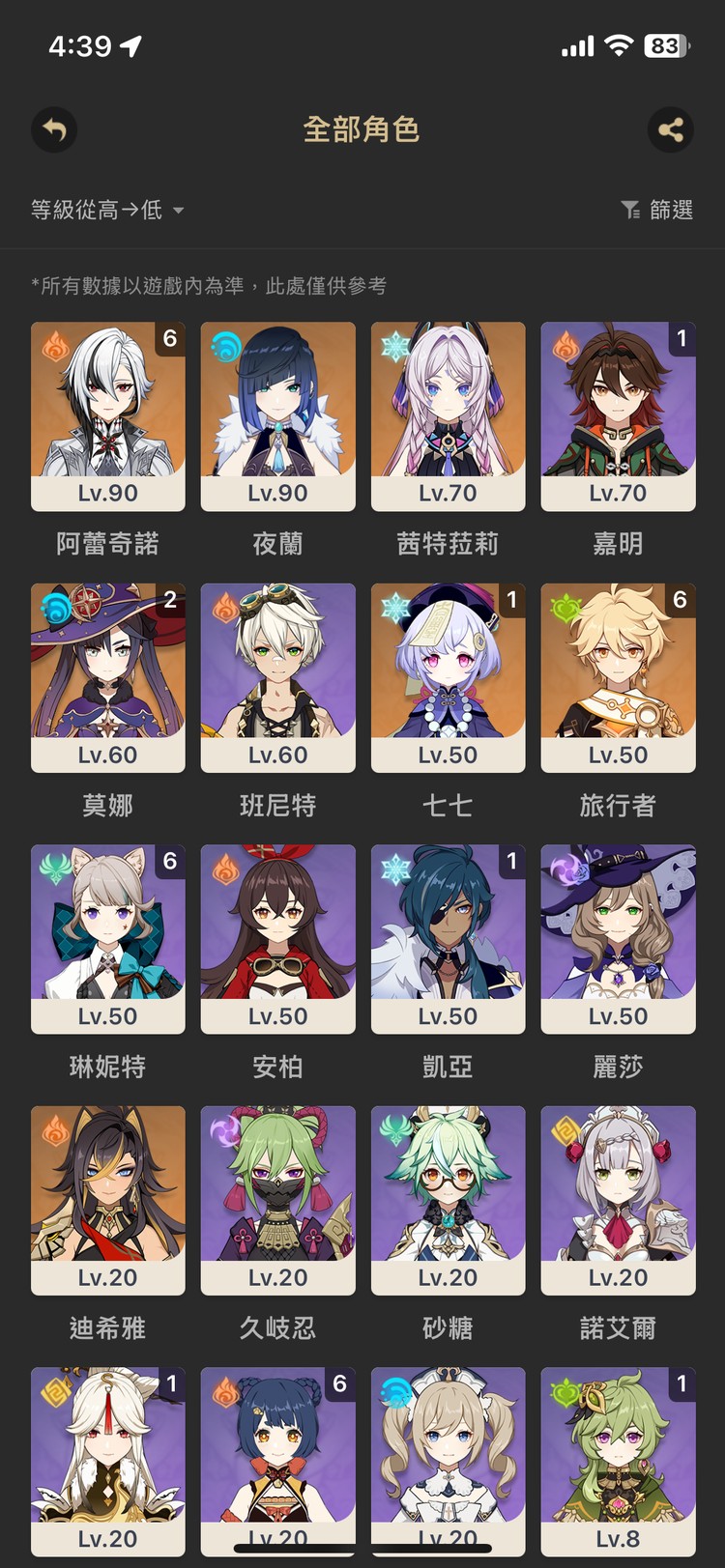Open 麗莎's character page
This screenshot has height=1568, width=725.
[618, 937]
